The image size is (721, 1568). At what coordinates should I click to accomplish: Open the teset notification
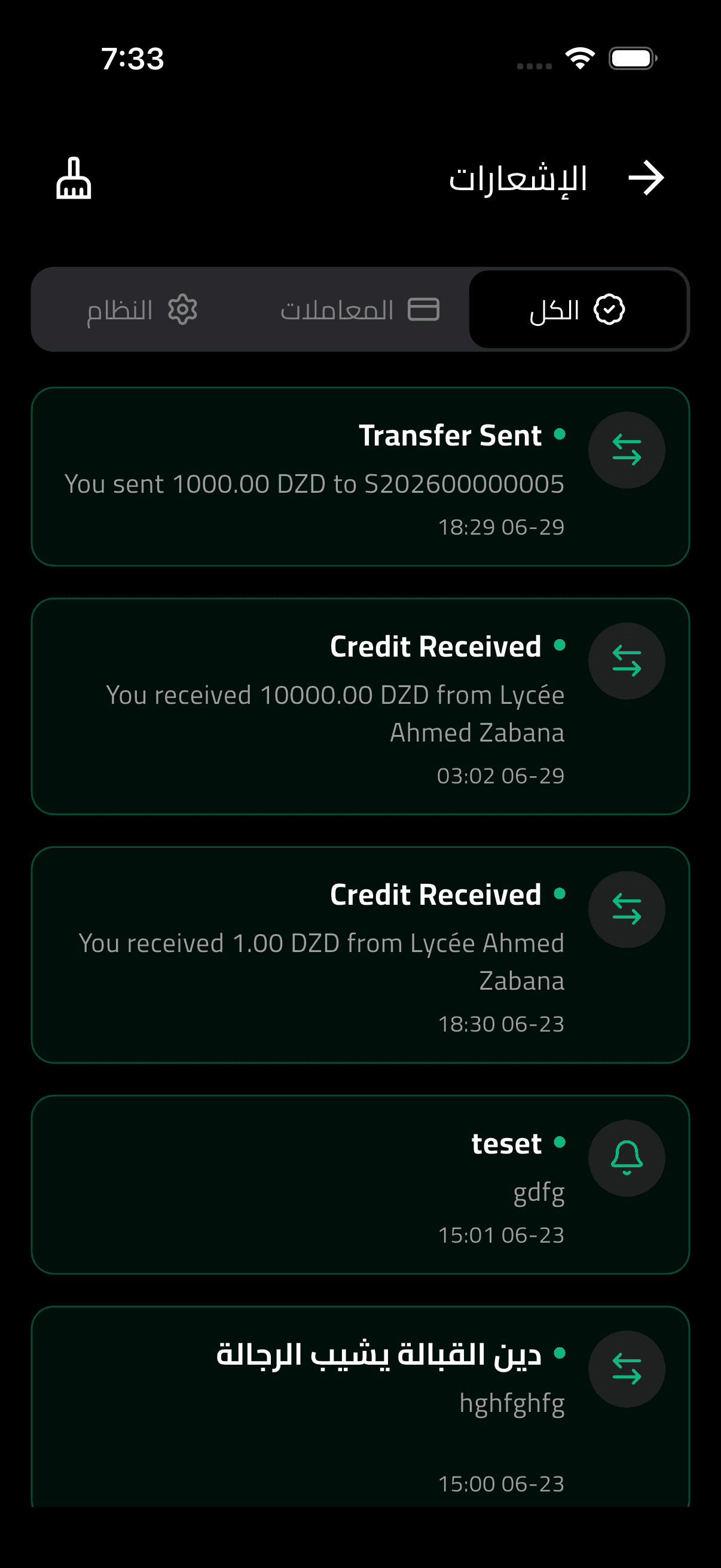click(x=360, y=1185)
